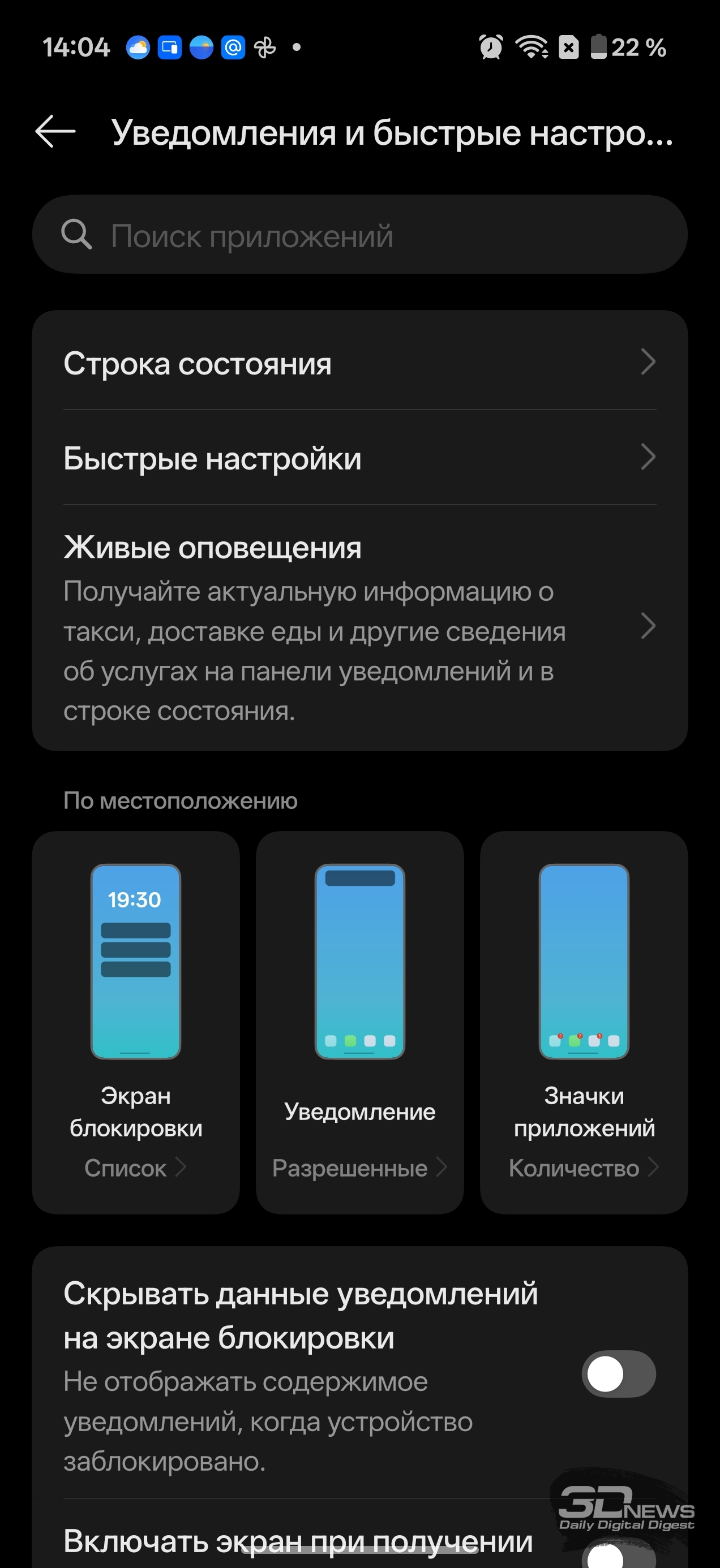This screenshot has width=720, height=1568.
Task: Select the Экран блокировки card
Action: 136,1023
